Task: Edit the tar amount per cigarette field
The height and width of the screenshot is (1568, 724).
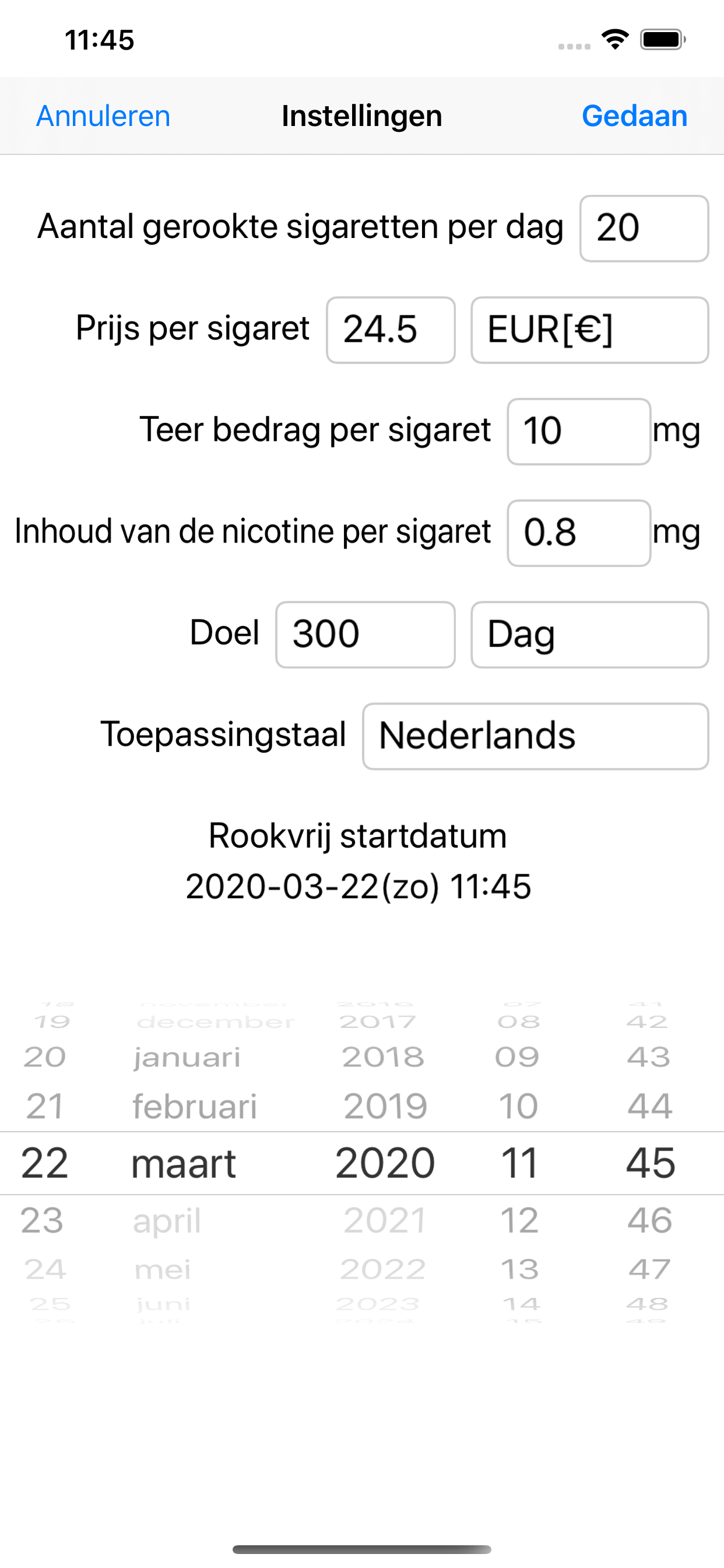Action: coord(579,432)
